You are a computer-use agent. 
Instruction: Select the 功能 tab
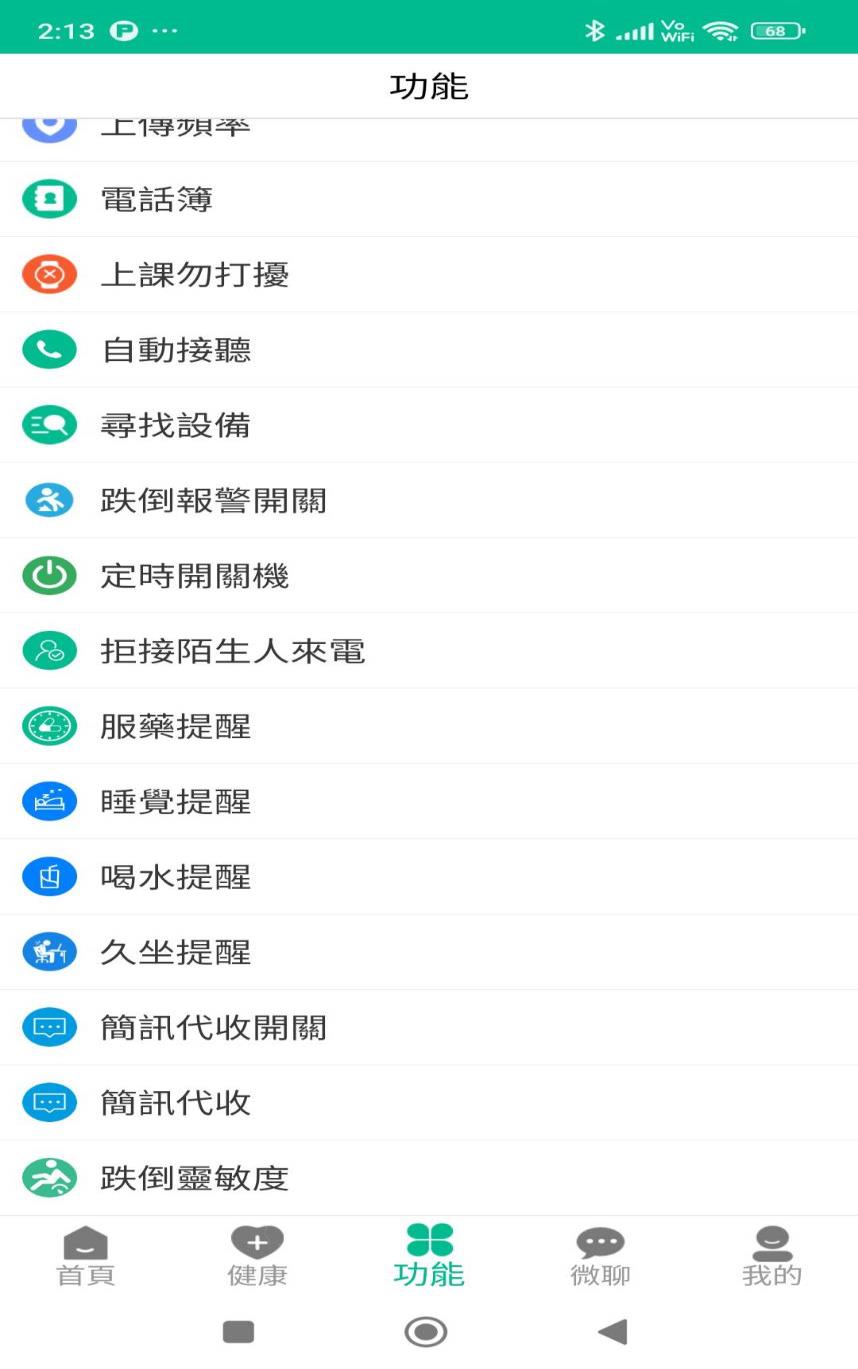429,1256
